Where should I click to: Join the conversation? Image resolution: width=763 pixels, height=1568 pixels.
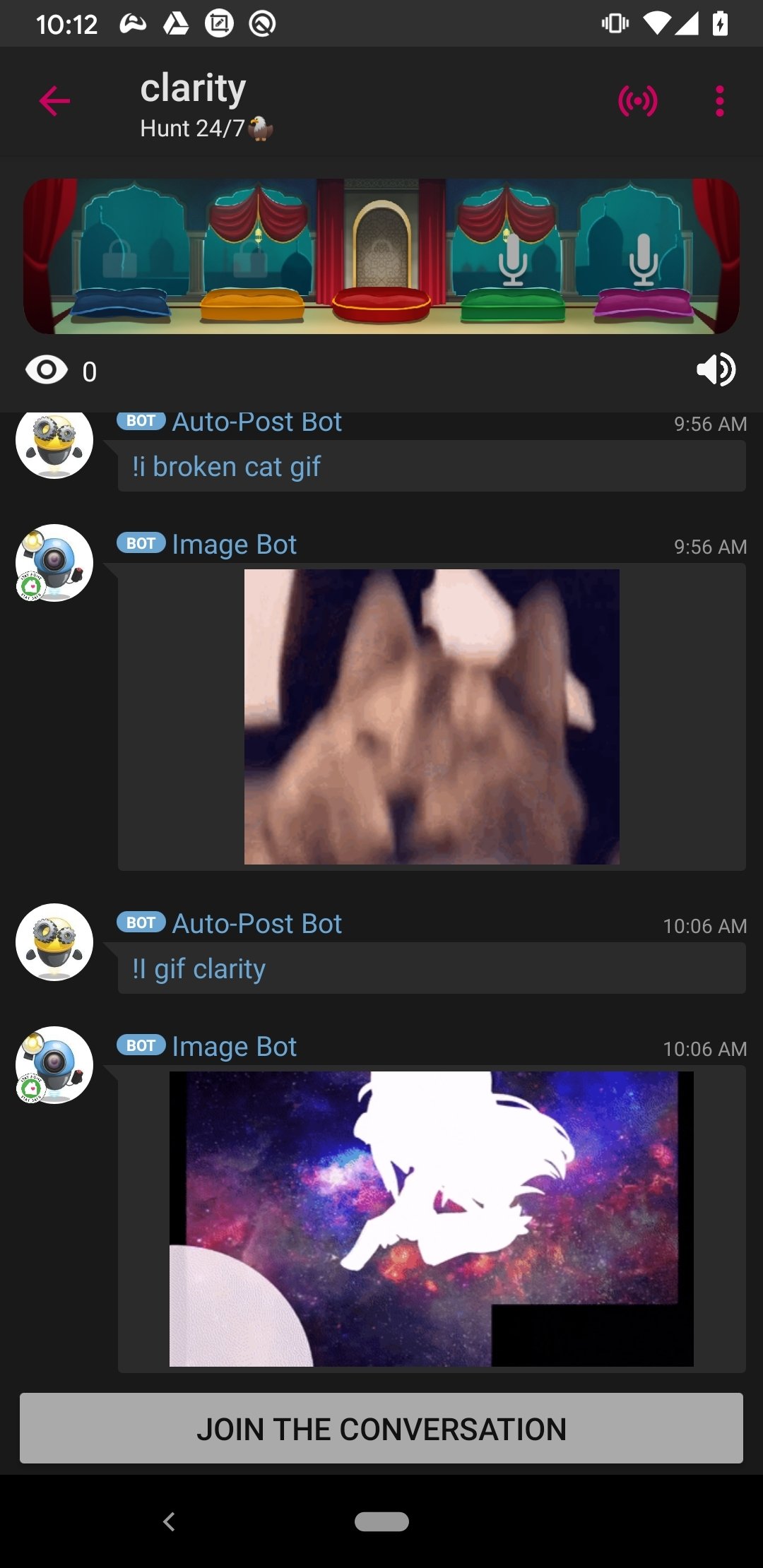381,1428
